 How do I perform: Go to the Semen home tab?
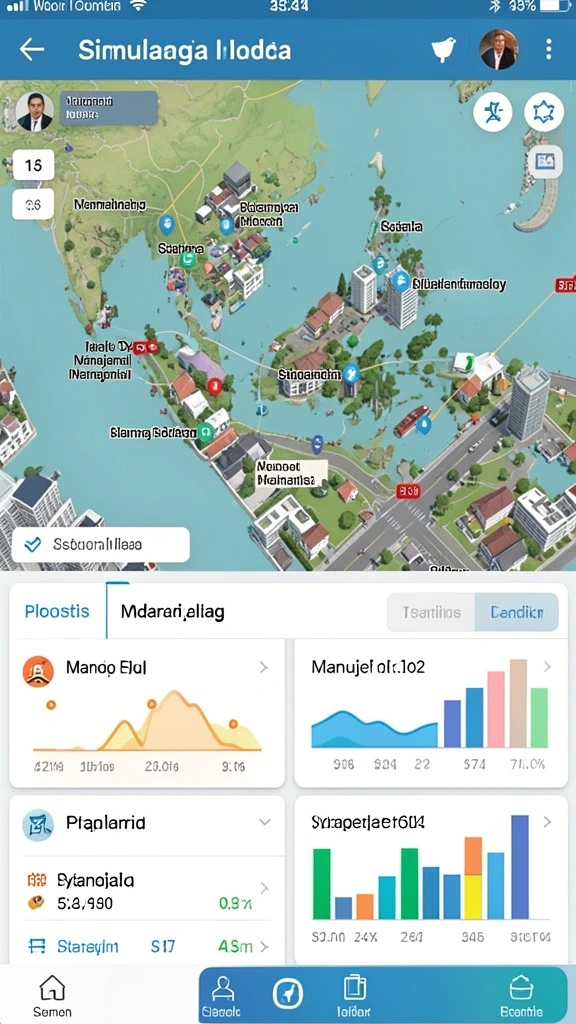[x=52, y=997]
